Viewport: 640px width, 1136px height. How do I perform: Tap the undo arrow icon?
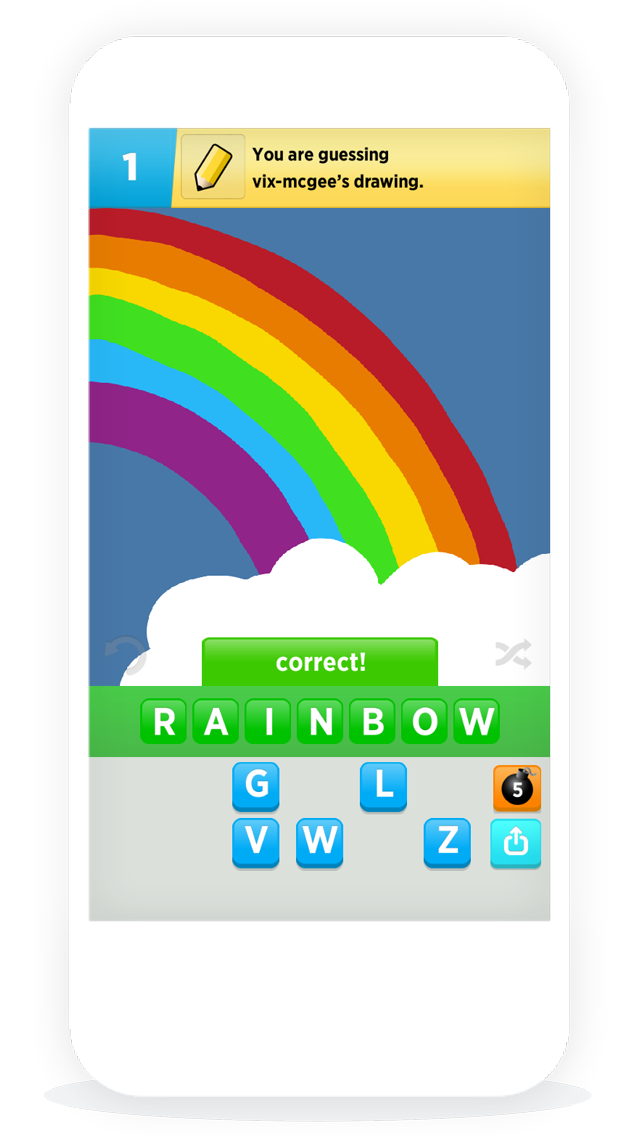point(125,655)
